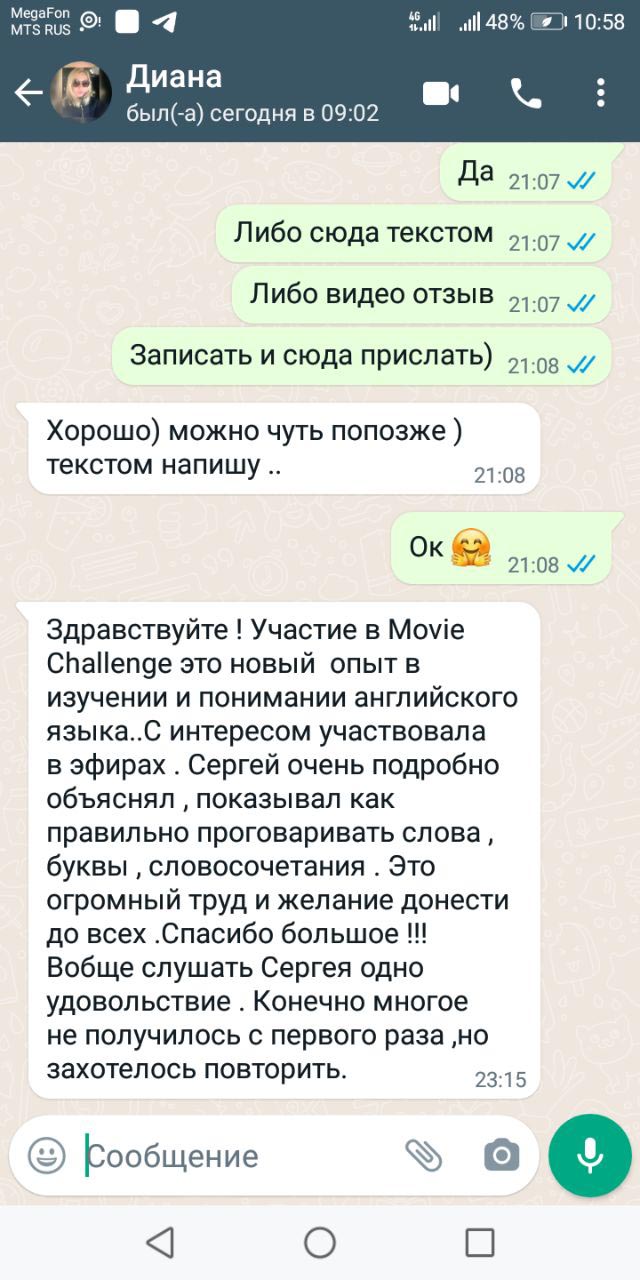Open the camera to send a photo

(501, 1156)
